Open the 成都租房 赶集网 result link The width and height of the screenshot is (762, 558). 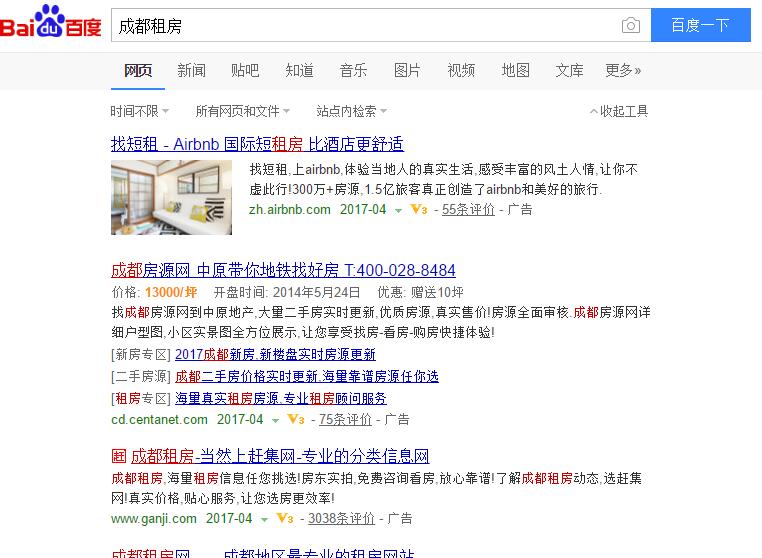tap(280, 455)
